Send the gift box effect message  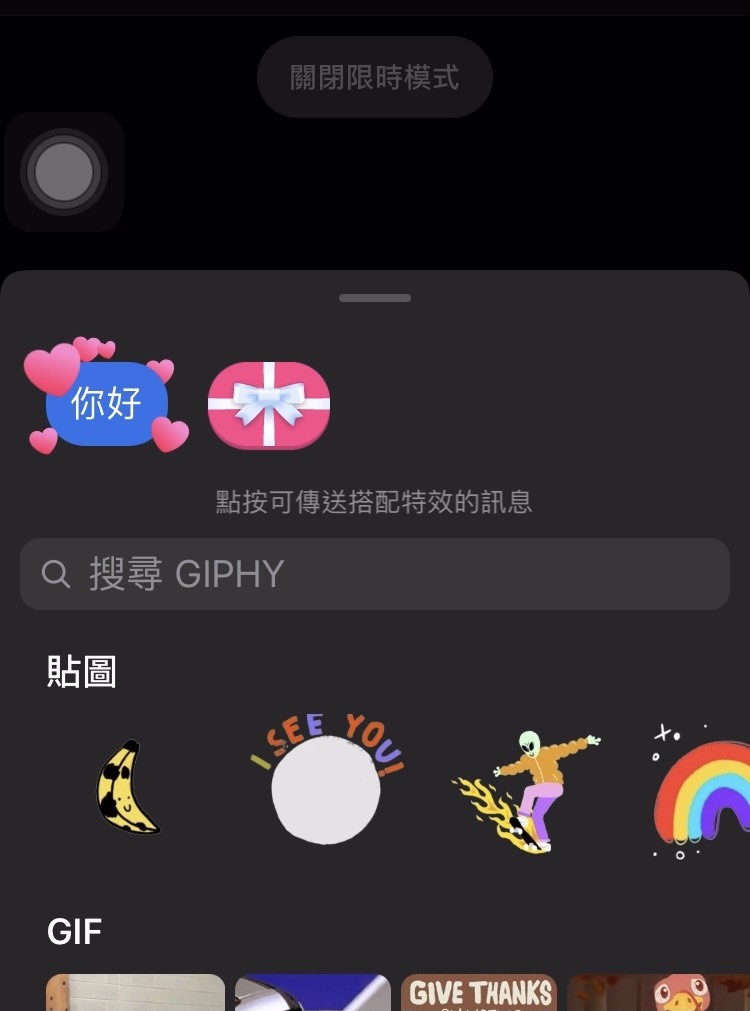point(268,406)
